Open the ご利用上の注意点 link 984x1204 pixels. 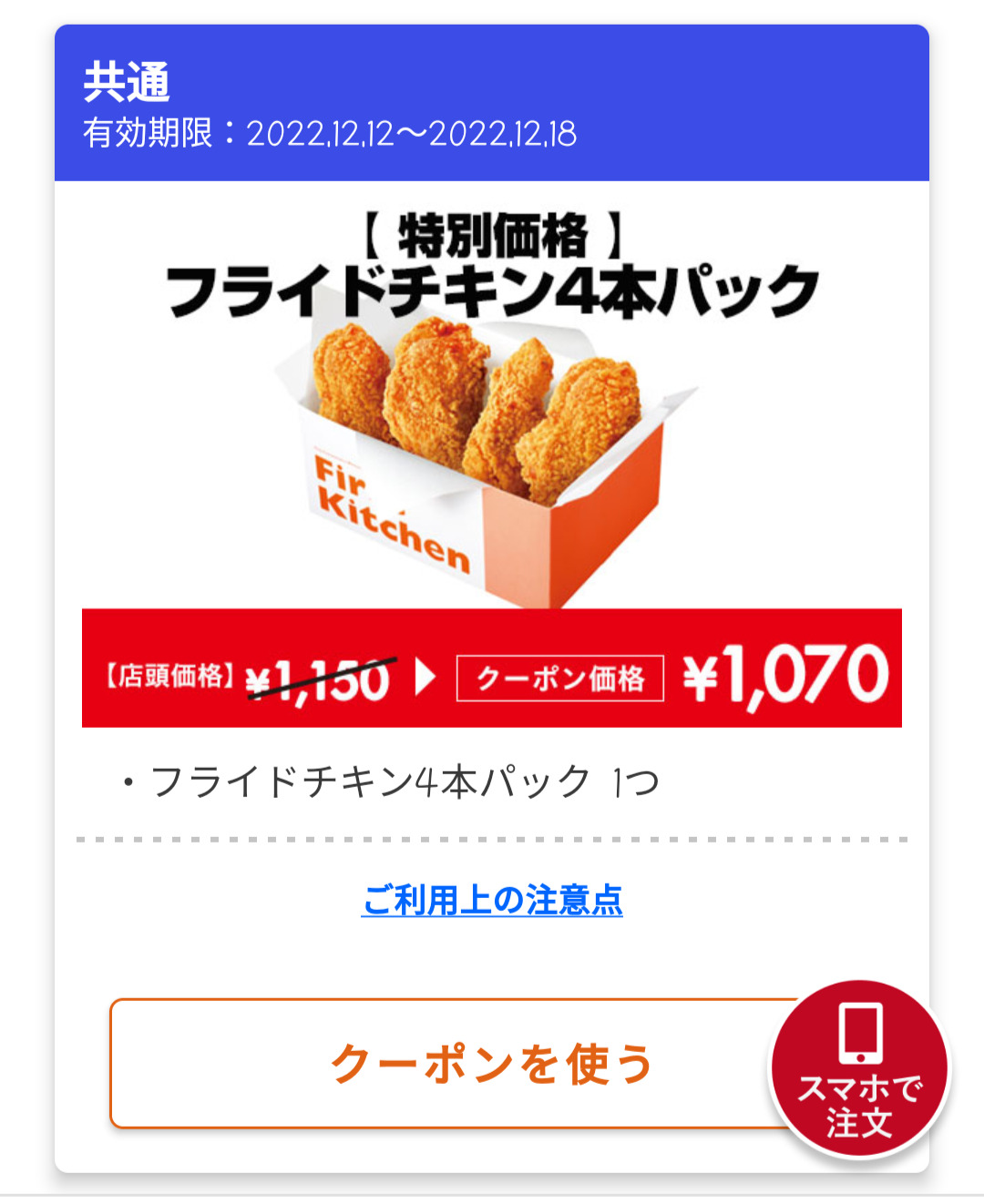point(492,900)
